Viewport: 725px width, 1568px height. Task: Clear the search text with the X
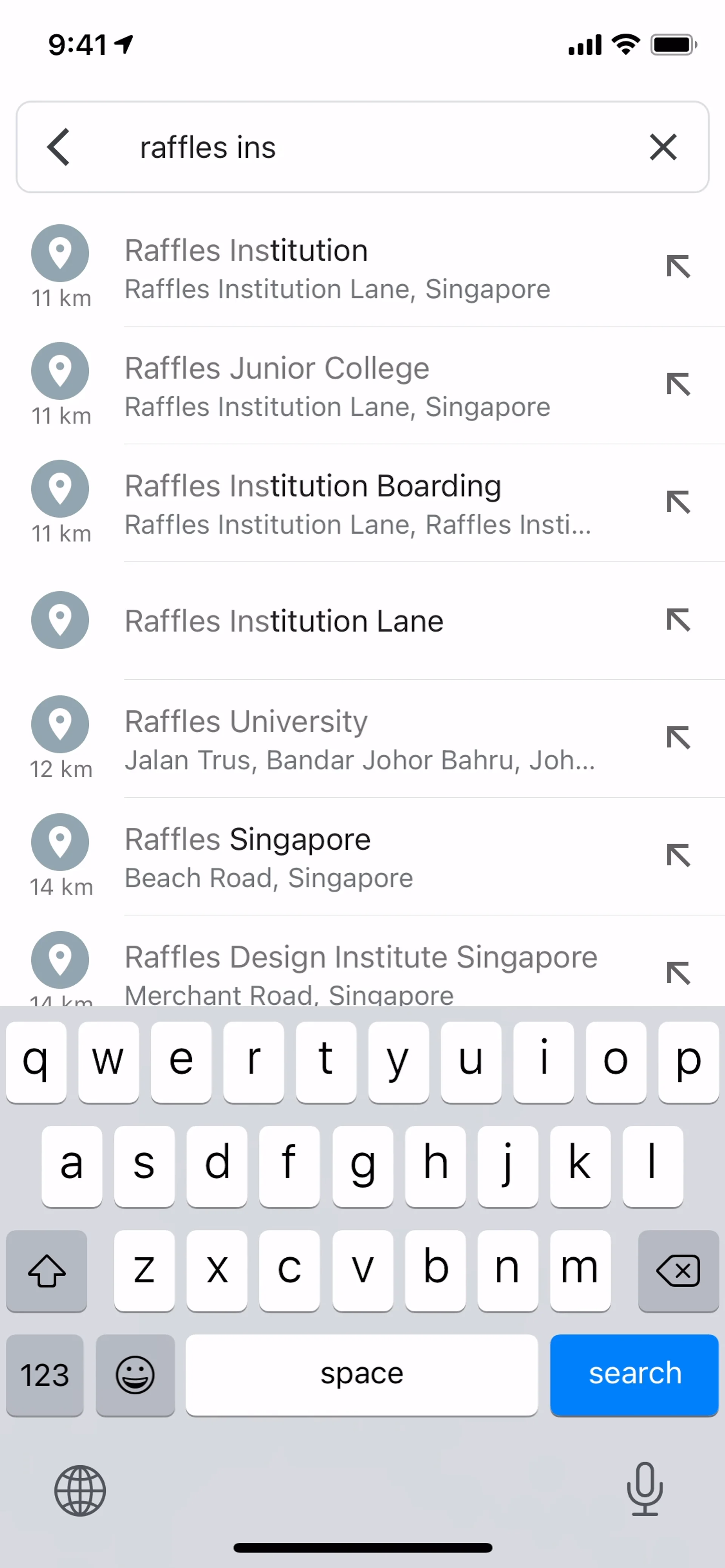pyautogui.click(x=662, y=147)
